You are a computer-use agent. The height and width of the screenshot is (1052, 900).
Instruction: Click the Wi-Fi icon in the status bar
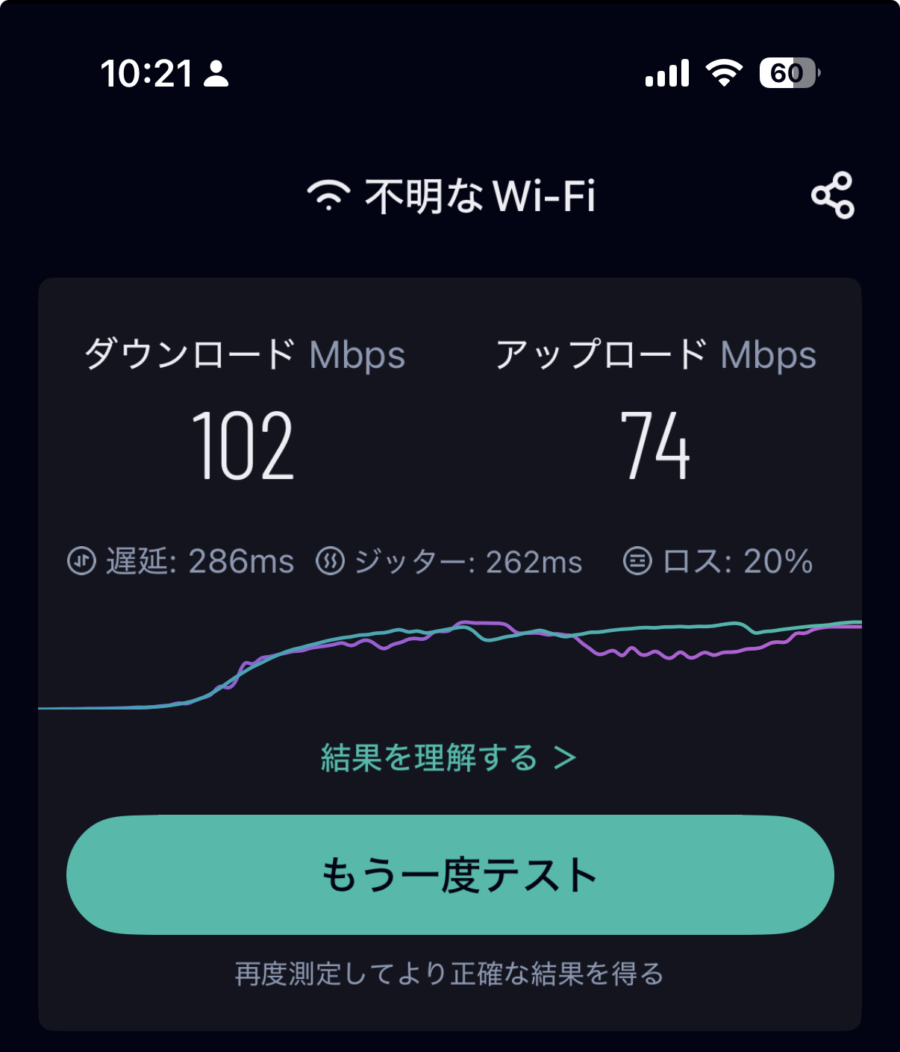point(722,70)
